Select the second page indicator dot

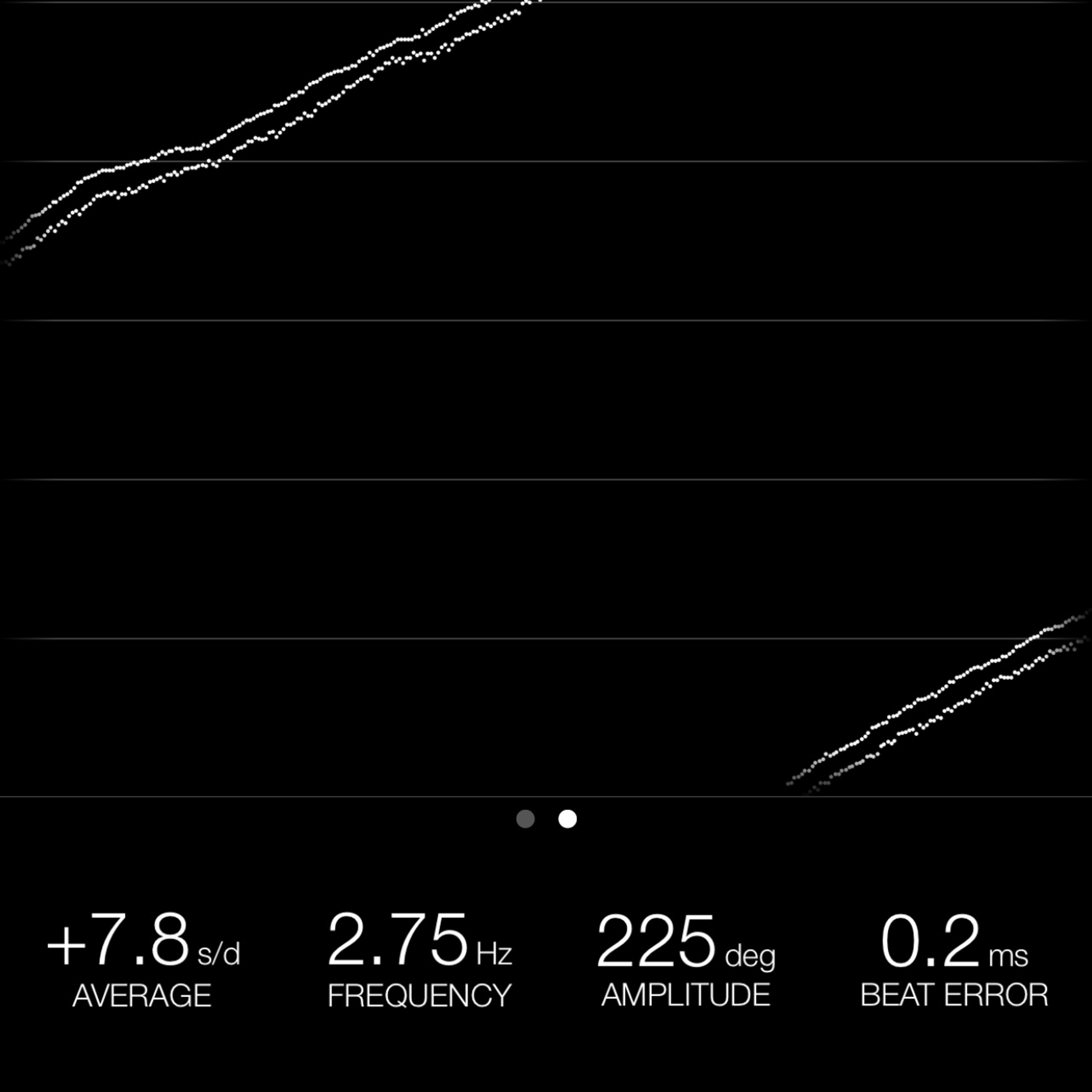568,818
